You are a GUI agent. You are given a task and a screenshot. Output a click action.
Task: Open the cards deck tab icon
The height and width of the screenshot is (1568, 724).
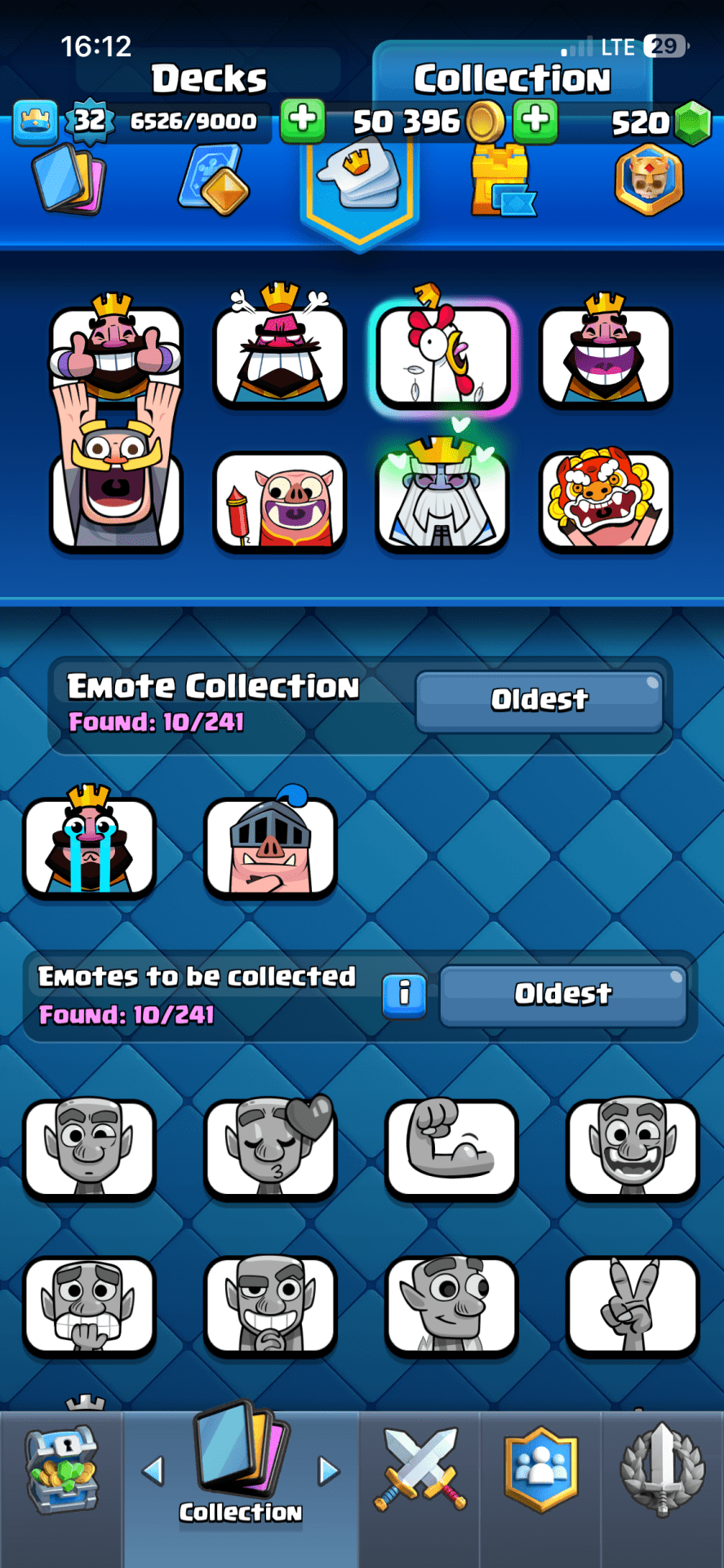click(69, 181)
